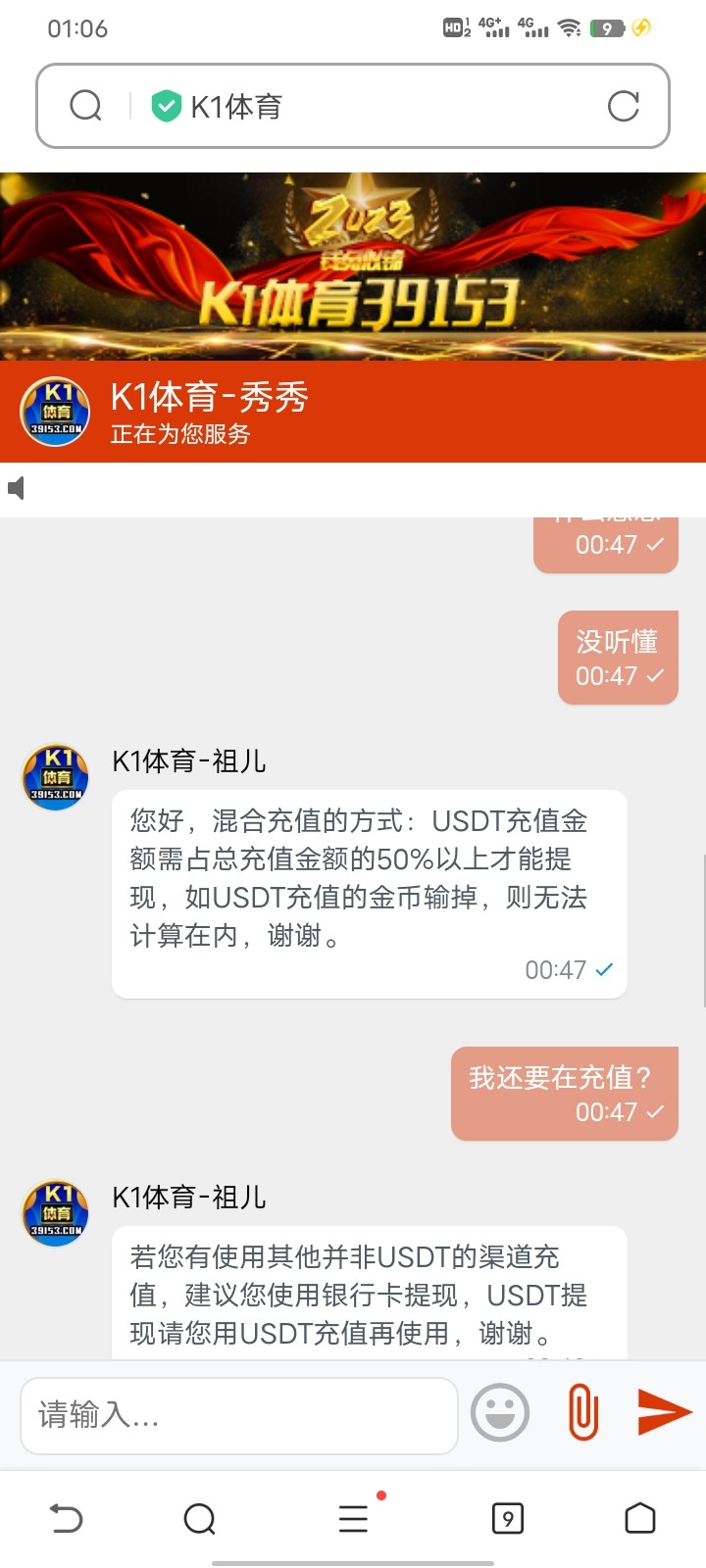Go back with the bottom arrow icon
This screenshot has width=706, height=1568.
tap(65, 1518)
